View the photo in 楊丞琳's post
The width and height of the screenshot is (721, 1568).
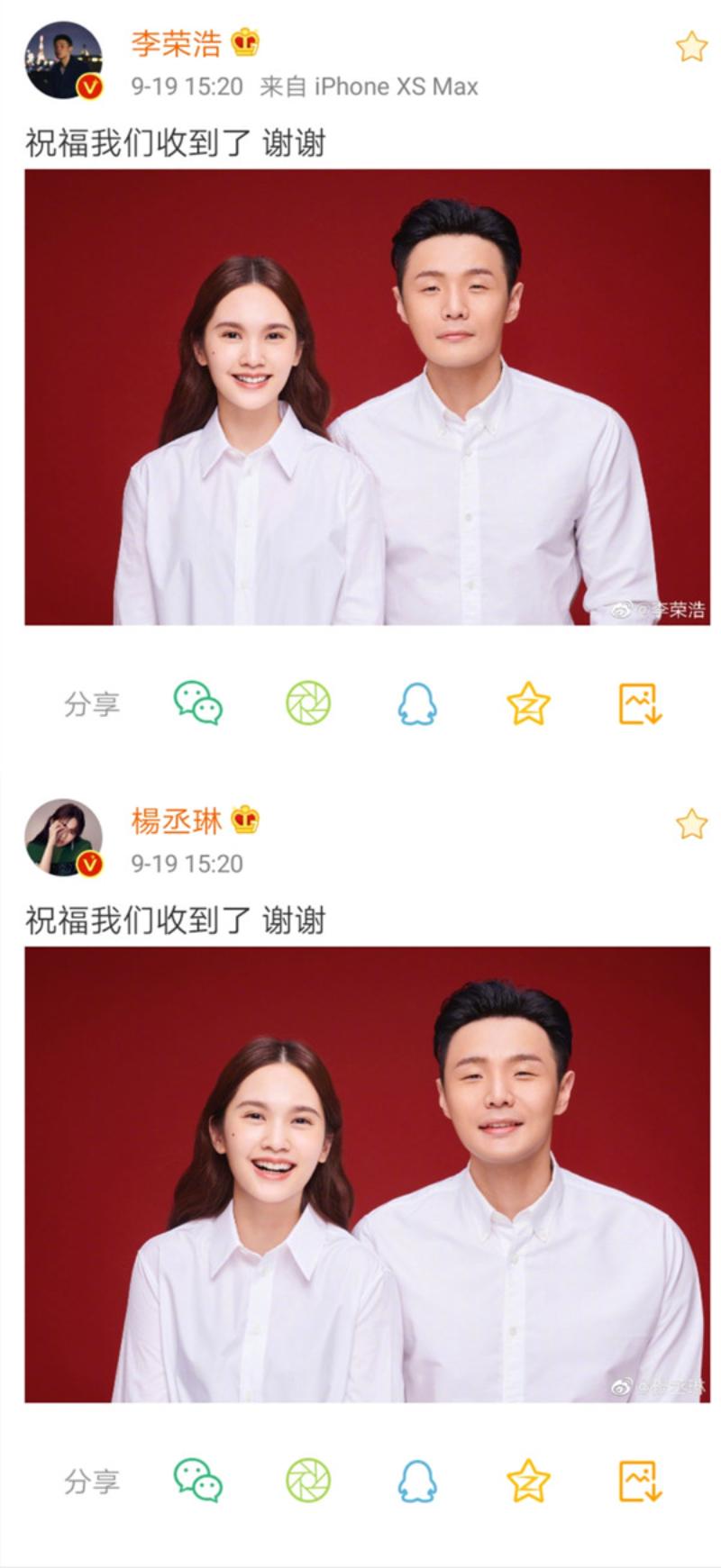(367, 1174)
